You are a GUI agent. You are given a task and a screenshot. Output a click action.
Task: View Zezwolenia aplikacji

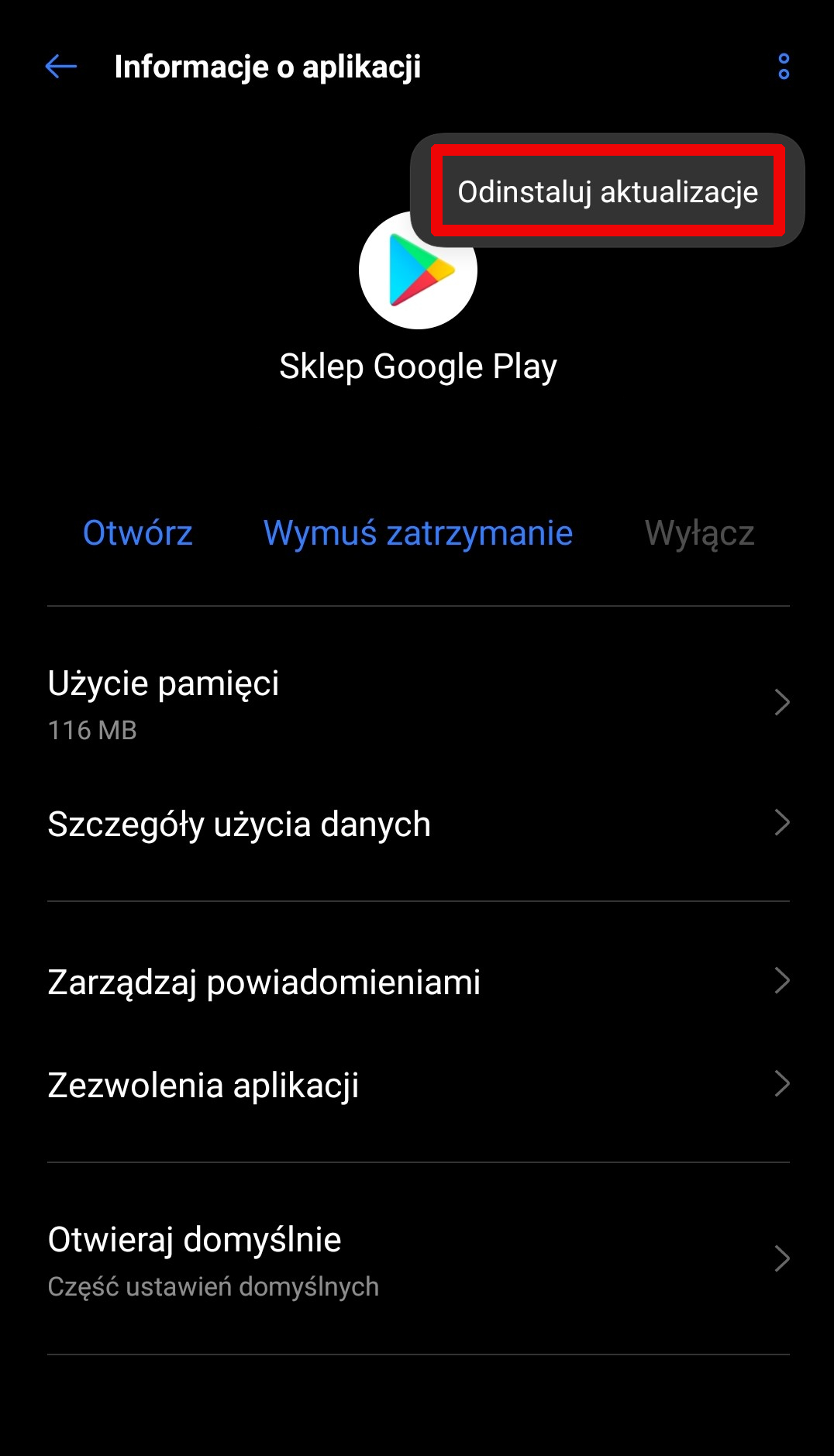click(418, 1085)
